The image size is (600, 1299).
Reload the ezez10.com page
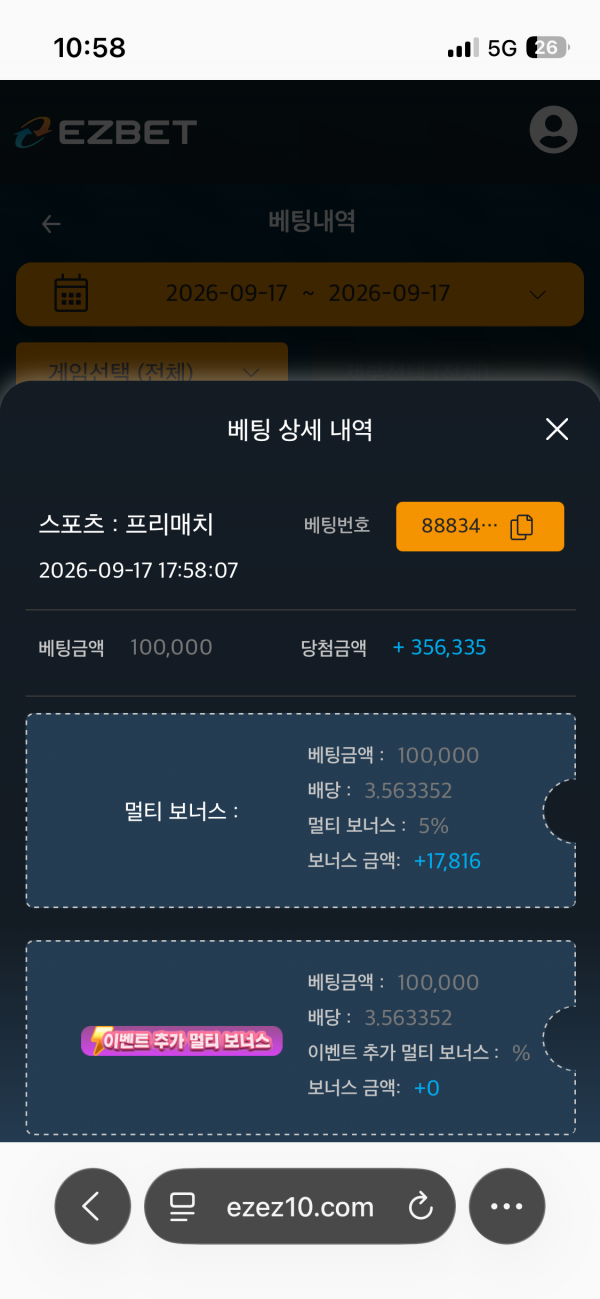[x=421, y=1206]
